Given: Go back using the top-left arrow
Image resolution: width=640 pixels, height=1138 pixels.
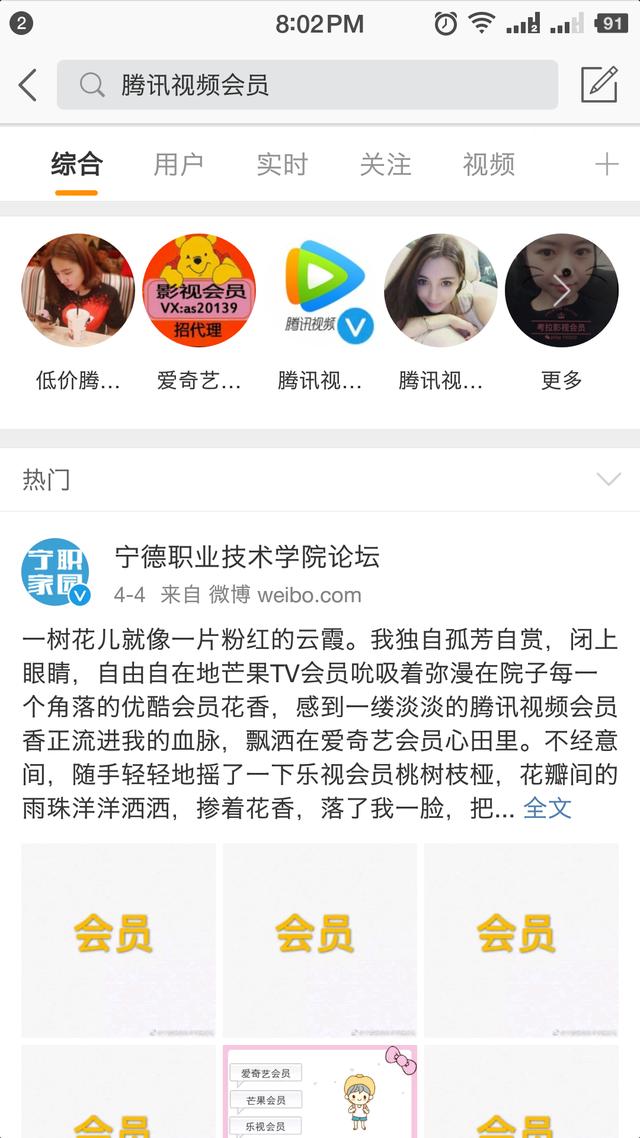Looking at the screenshot, I should (28, 85).
